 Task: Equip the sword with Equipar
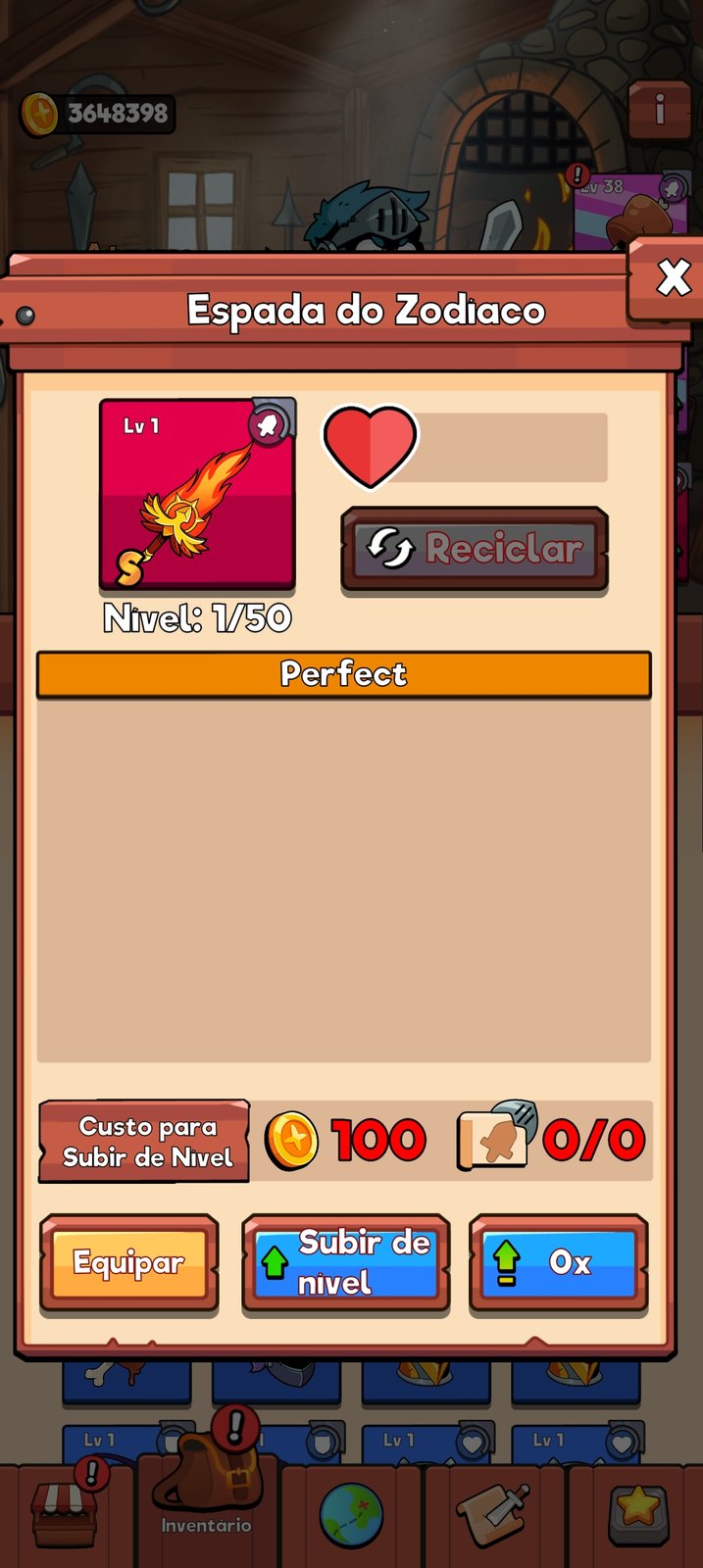point(128,1263)
